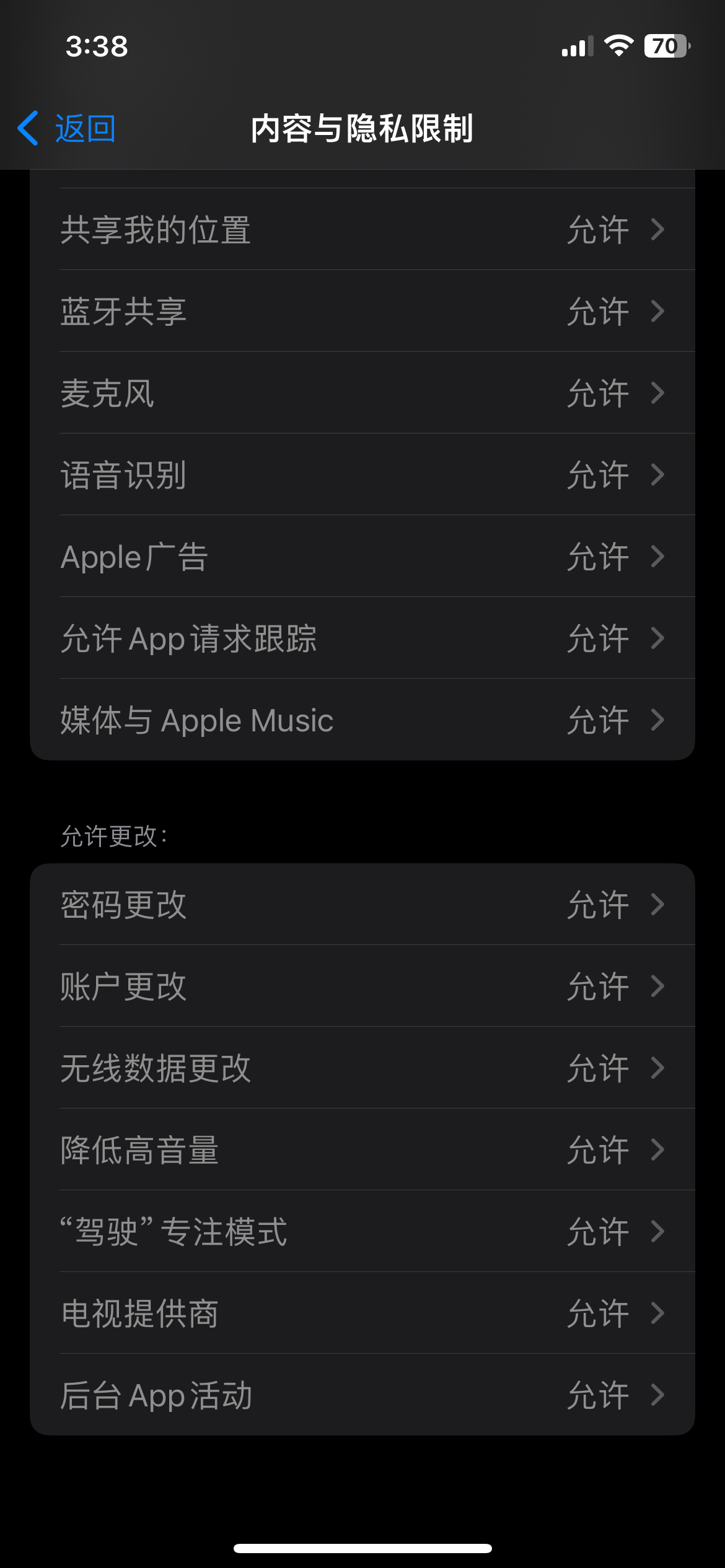Open 无线数据更改 settings
Screen dimensions: 725x1568
tap(362, 1068)
